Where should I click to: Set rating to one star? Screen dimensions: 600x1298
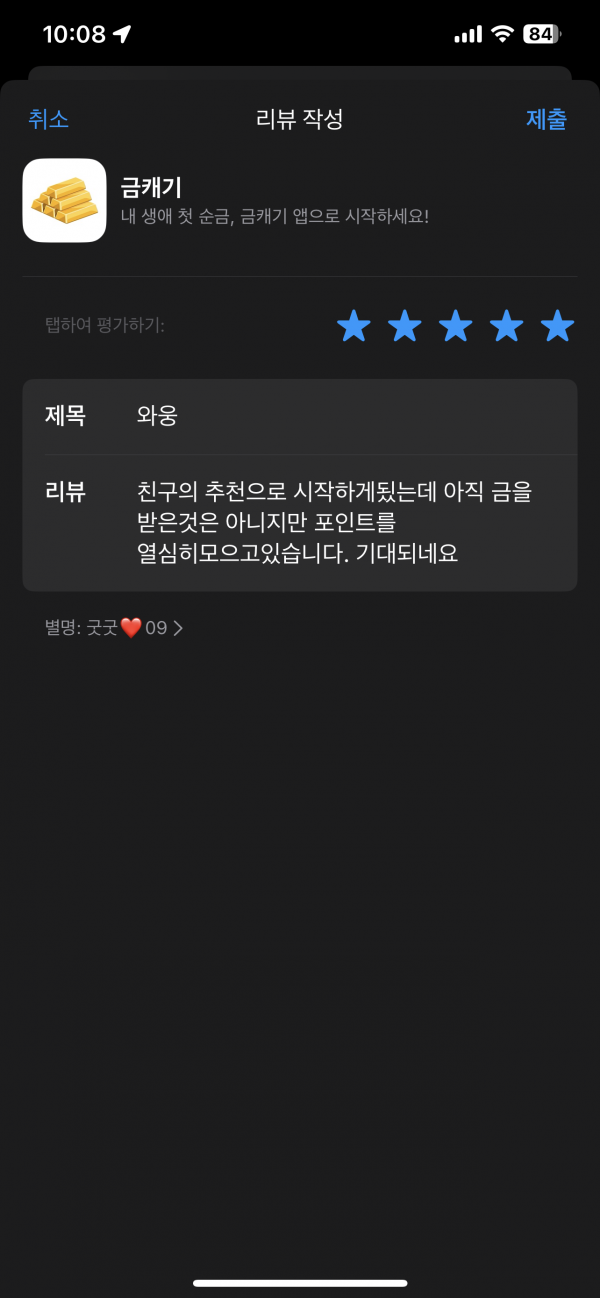point(354,325)
